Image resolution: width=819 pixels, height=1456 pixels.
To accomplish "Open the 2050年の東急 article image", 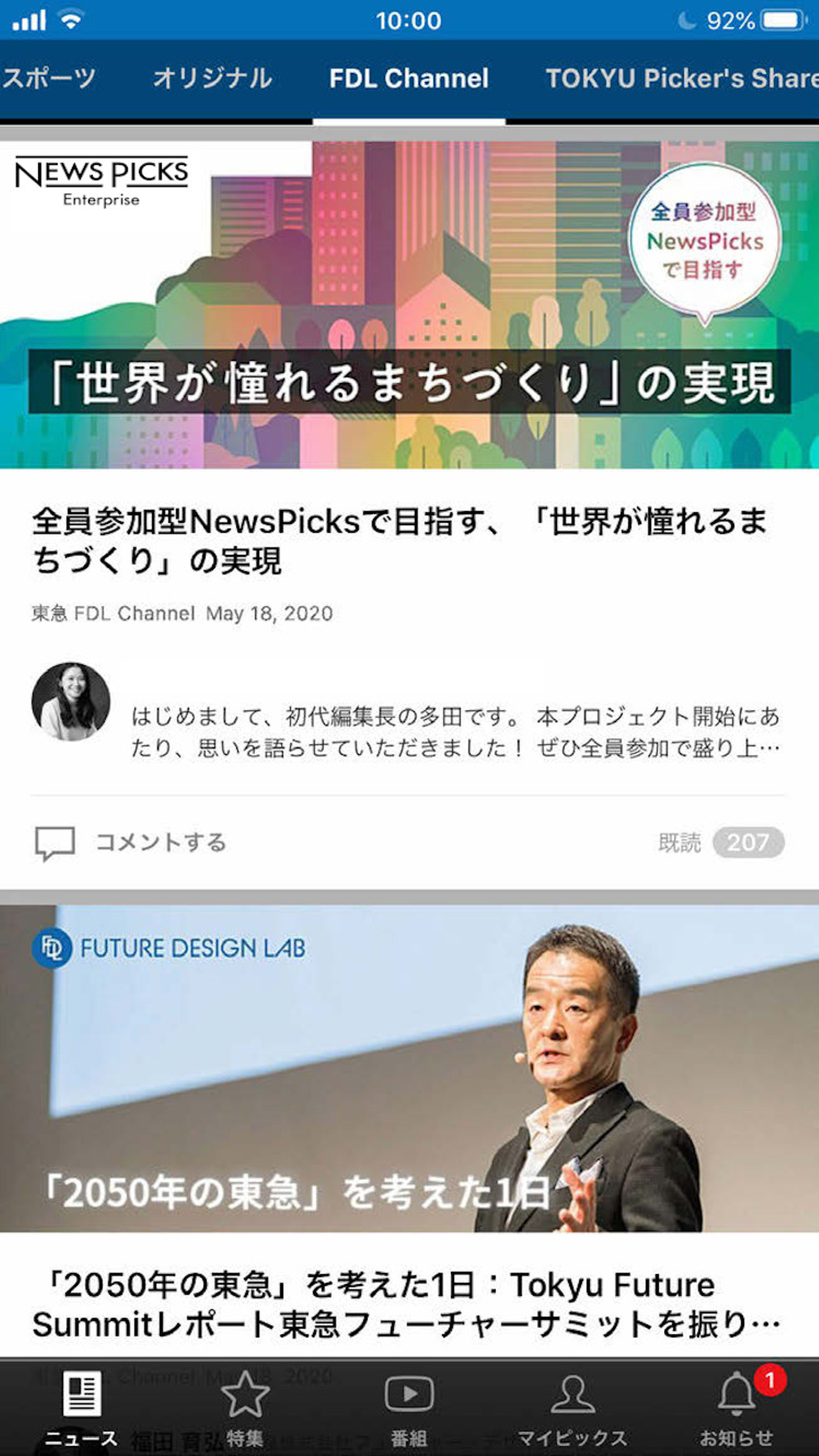I will point(409,1069).
